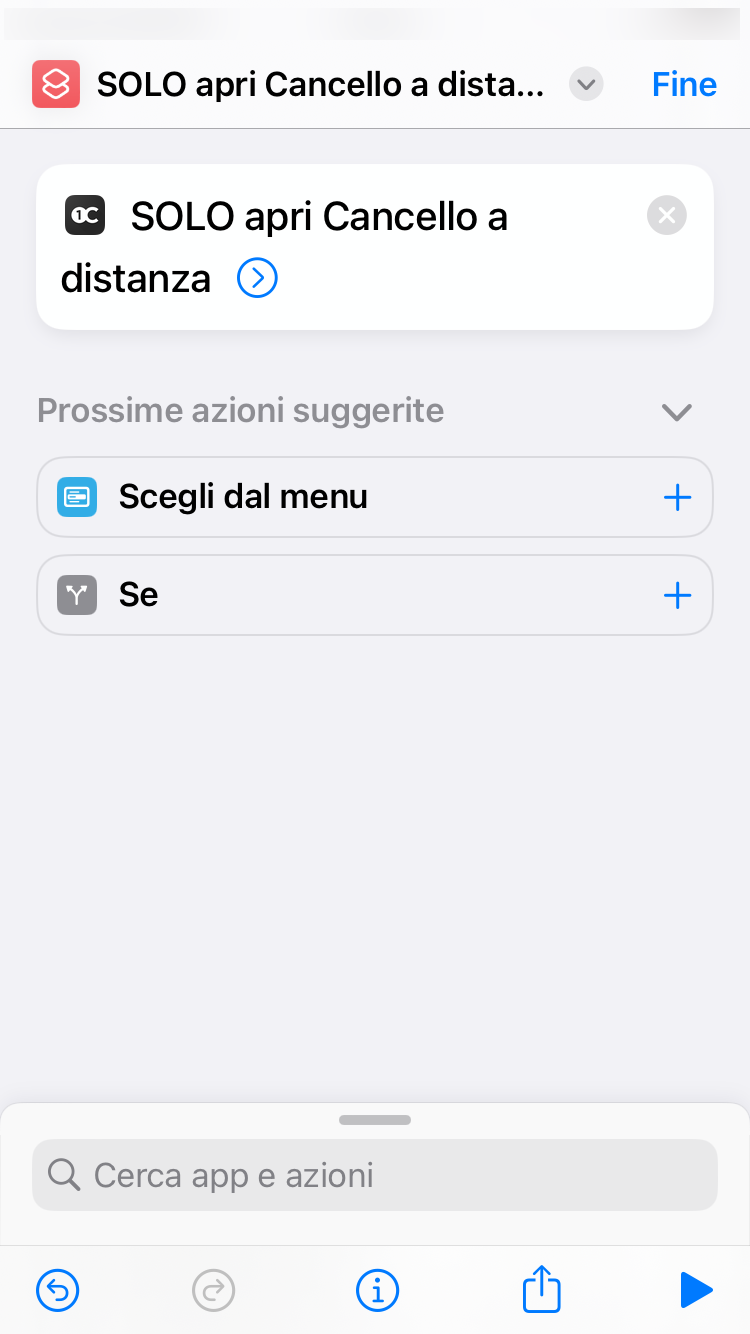This screenshot has height=1334, width=750.
Task: Open shortcut info details
Action: click(x=377, y=1291)
